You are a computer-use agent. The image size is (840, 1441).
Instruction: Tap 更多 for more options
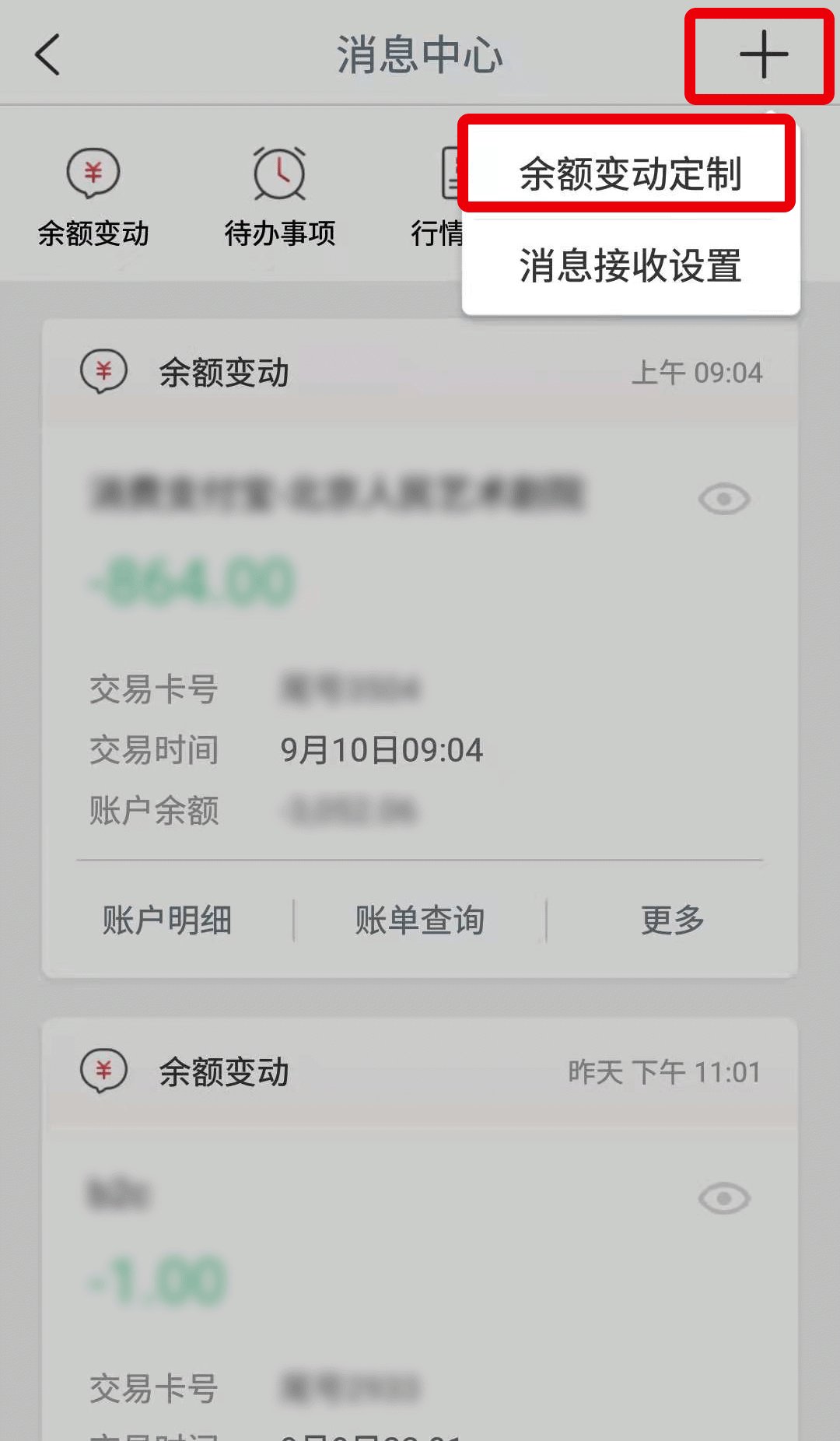pyautogui.click(x=673, y=920)
